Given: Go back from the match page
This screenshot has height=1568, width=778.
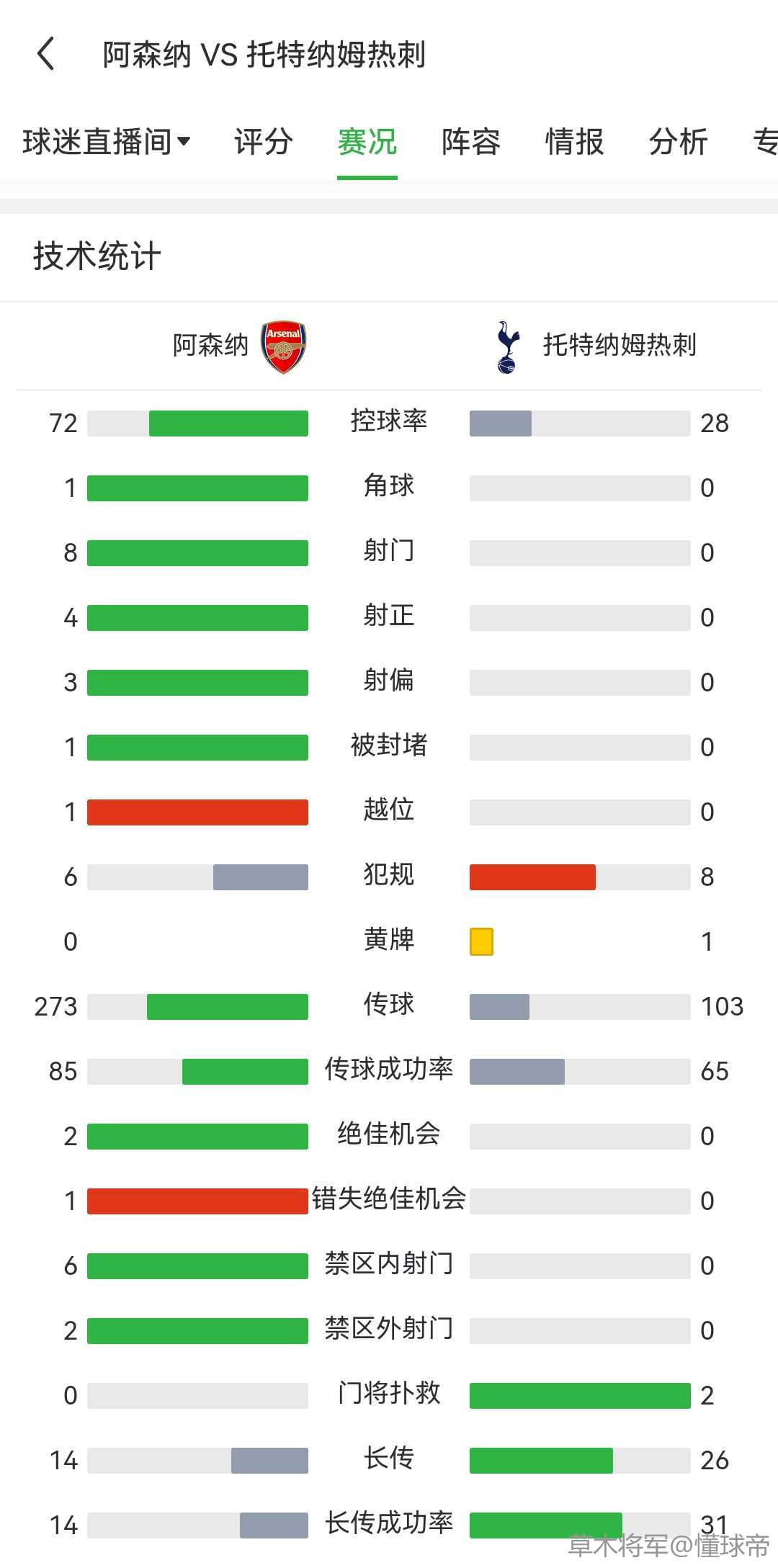Looking at the screenshot, I should pos(46,54).
